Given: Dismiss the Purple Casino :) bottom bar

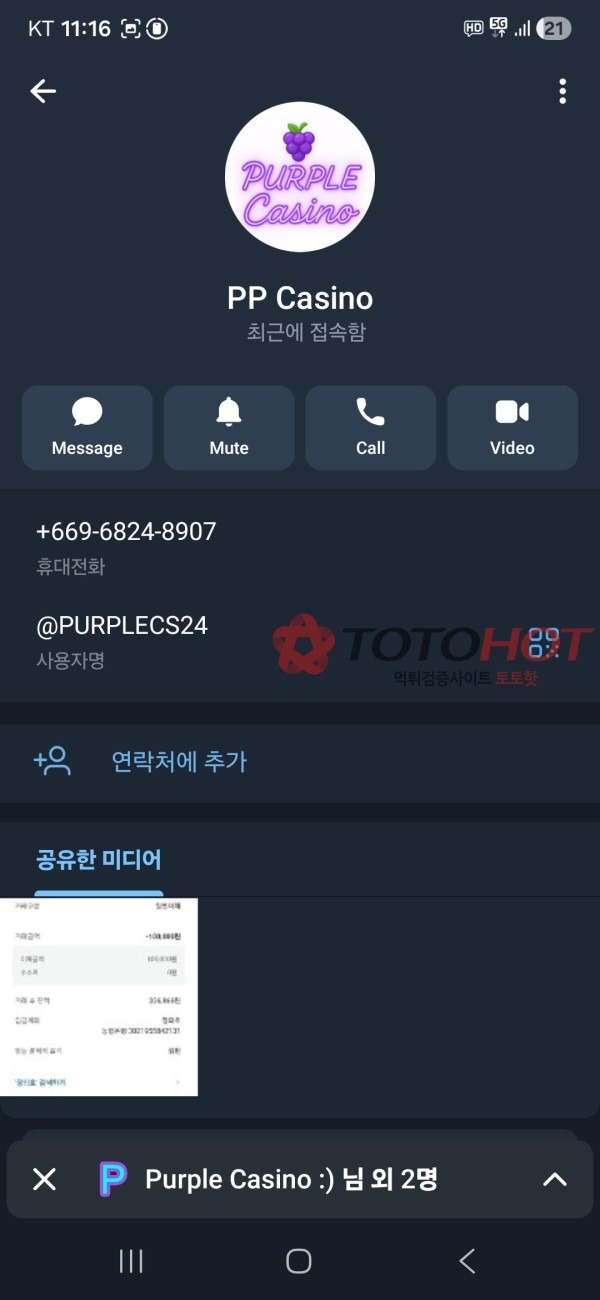Looking at the screenshot, I should [45, 1179].
